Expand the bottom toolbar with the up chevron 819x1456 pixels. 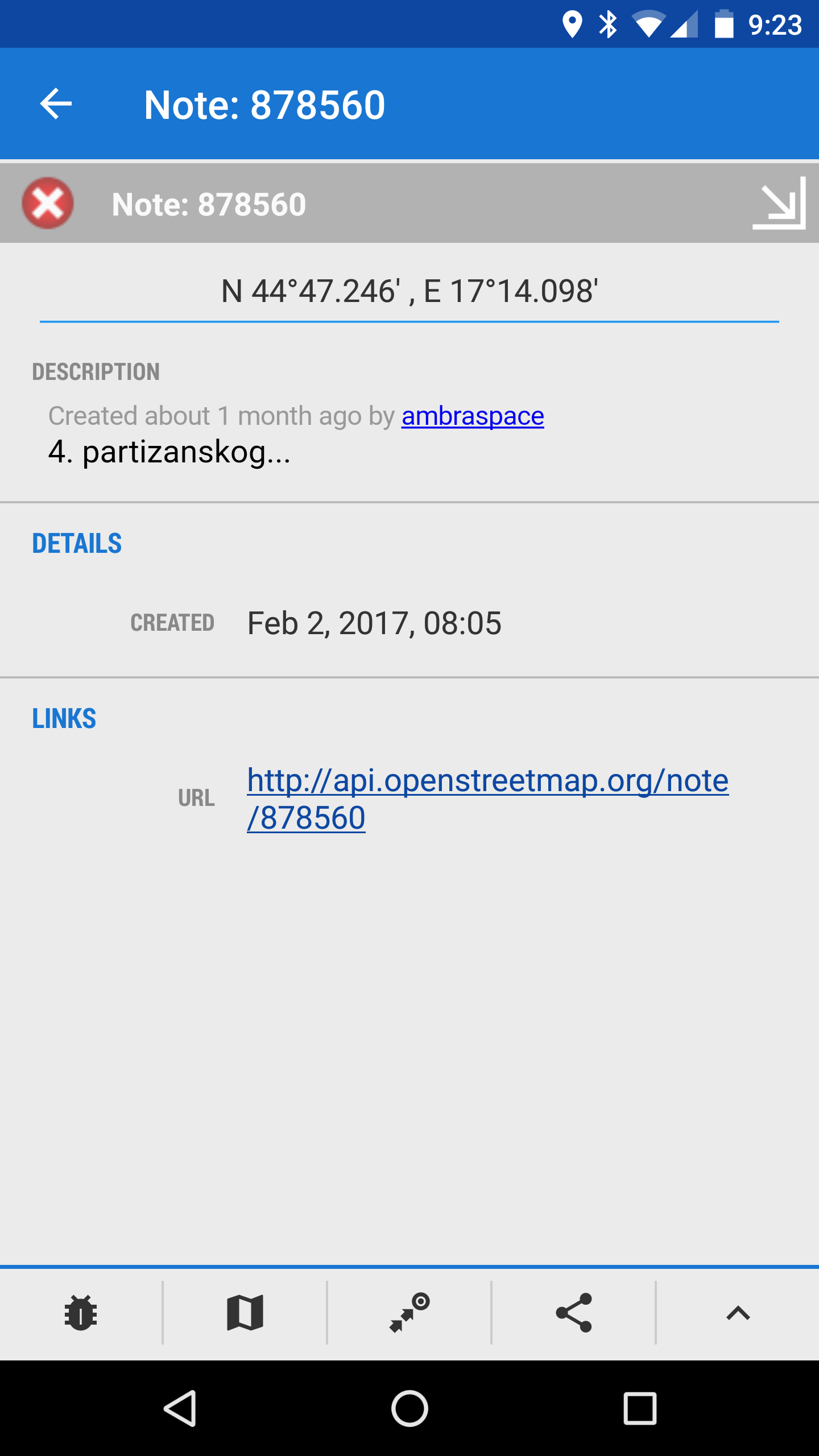738,1314
